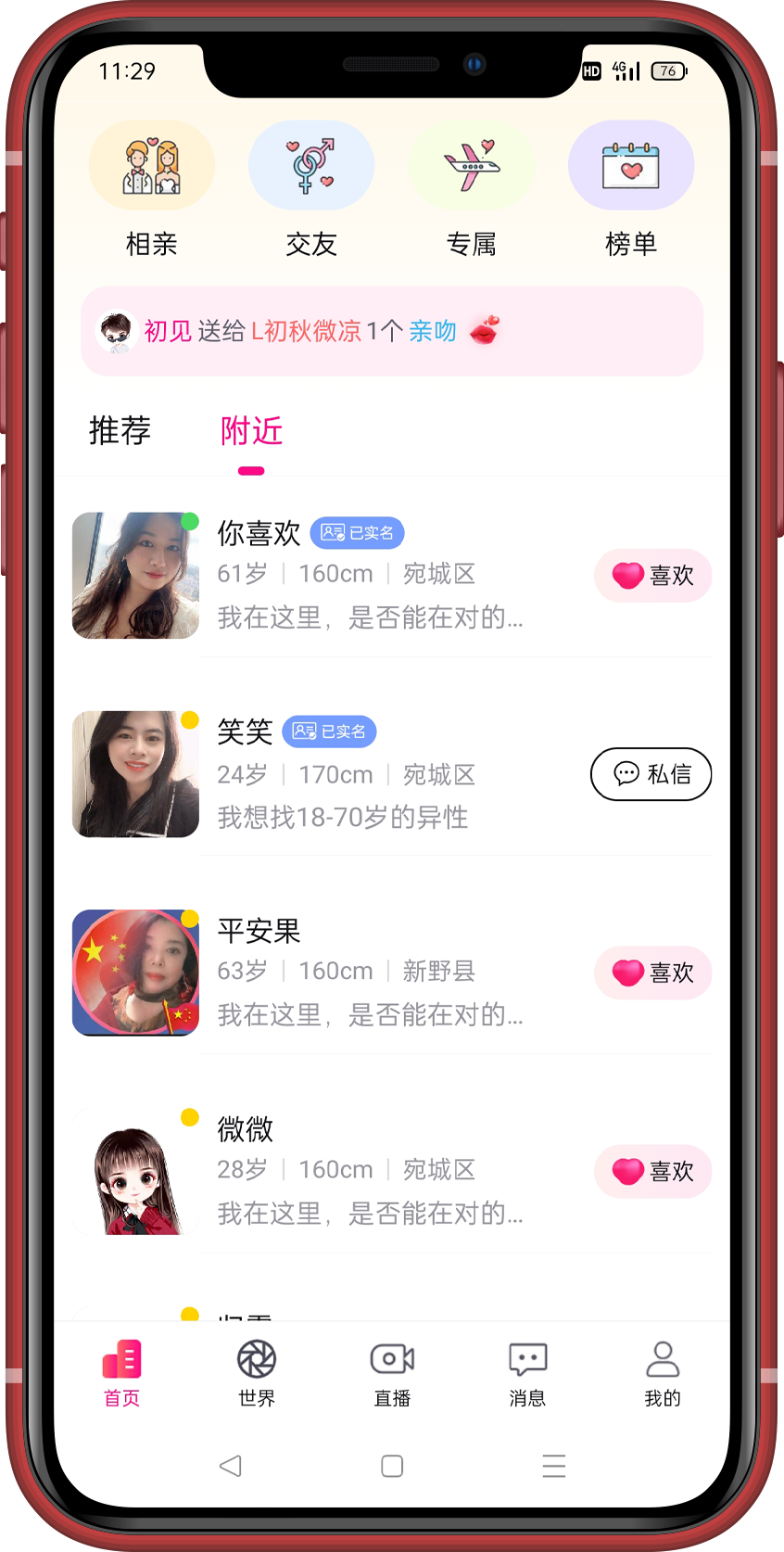Open 笑笑's profile row
Screen dimensions: 784x1552
(371, 775)
